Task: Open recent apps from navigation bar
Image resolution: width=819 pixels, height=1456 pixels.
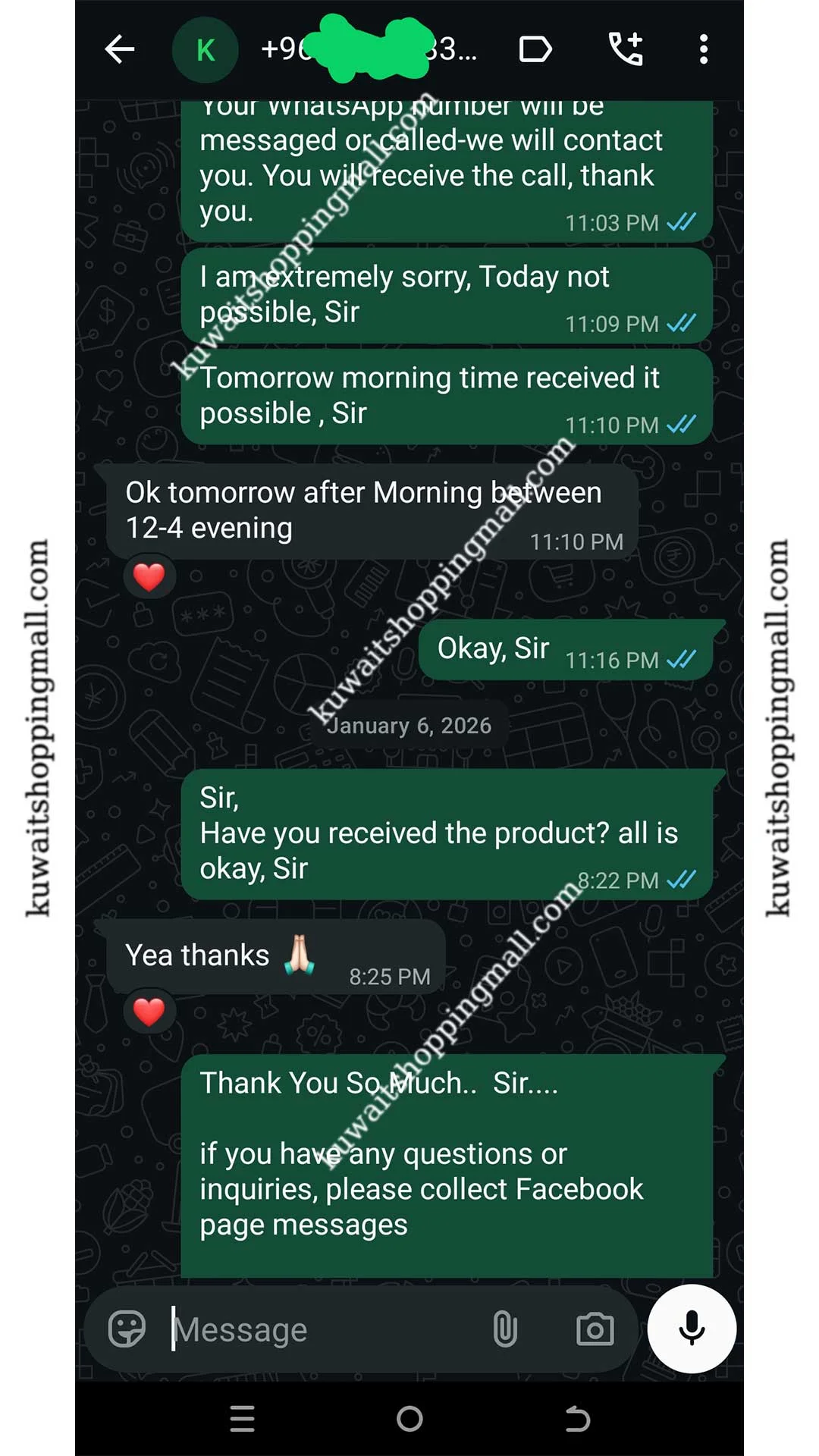Action: pyautogui.click(x=243, y=1419)
